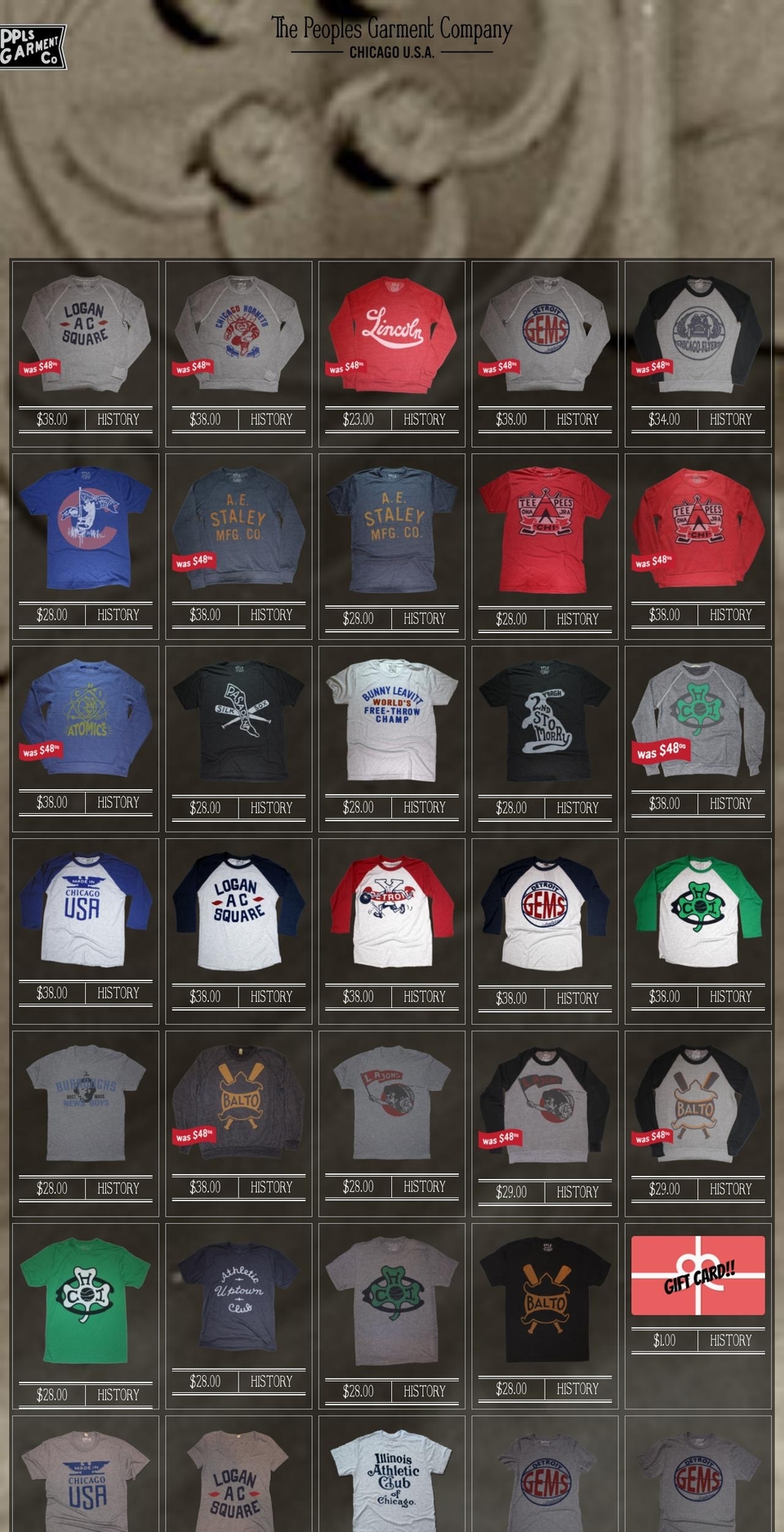Viewport: 784px width, 1532px height.
Task: Select the $38.00 price on Logan AC Square
Action: [x=51, y=419]
